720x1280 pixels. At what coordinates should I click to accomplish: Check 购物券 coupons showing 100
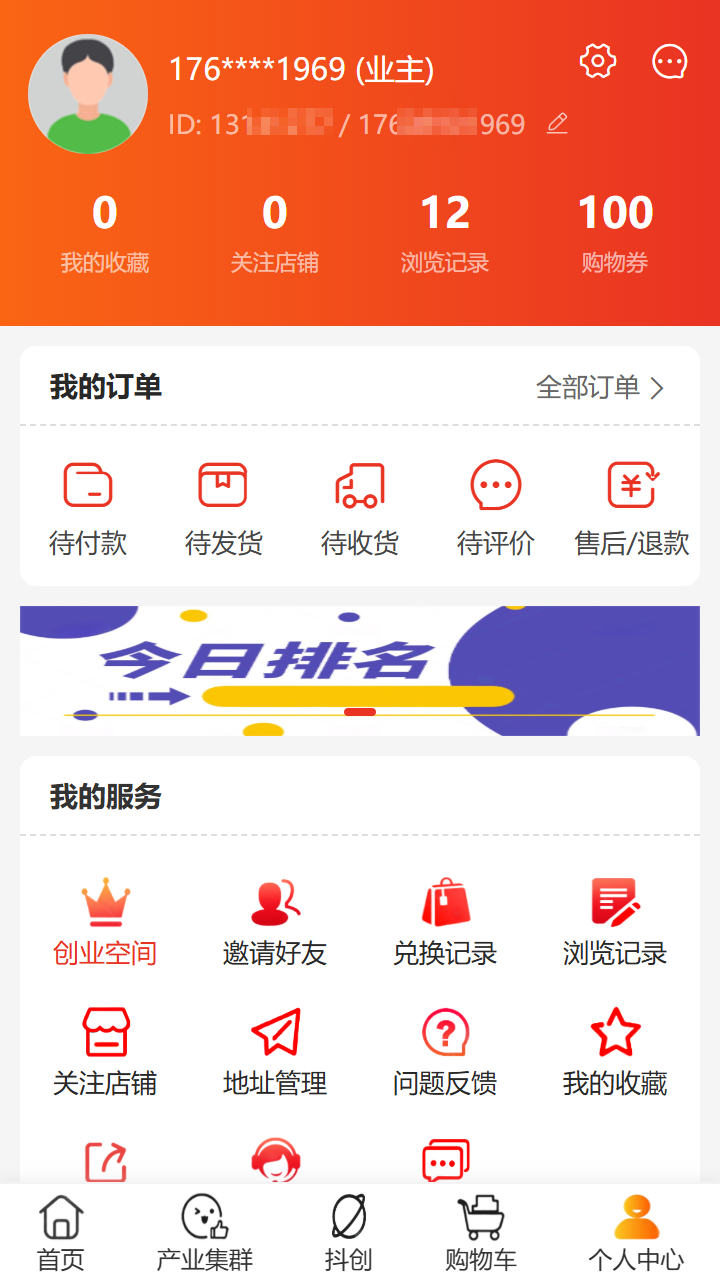pyautogui.click(x=615, y=230)
